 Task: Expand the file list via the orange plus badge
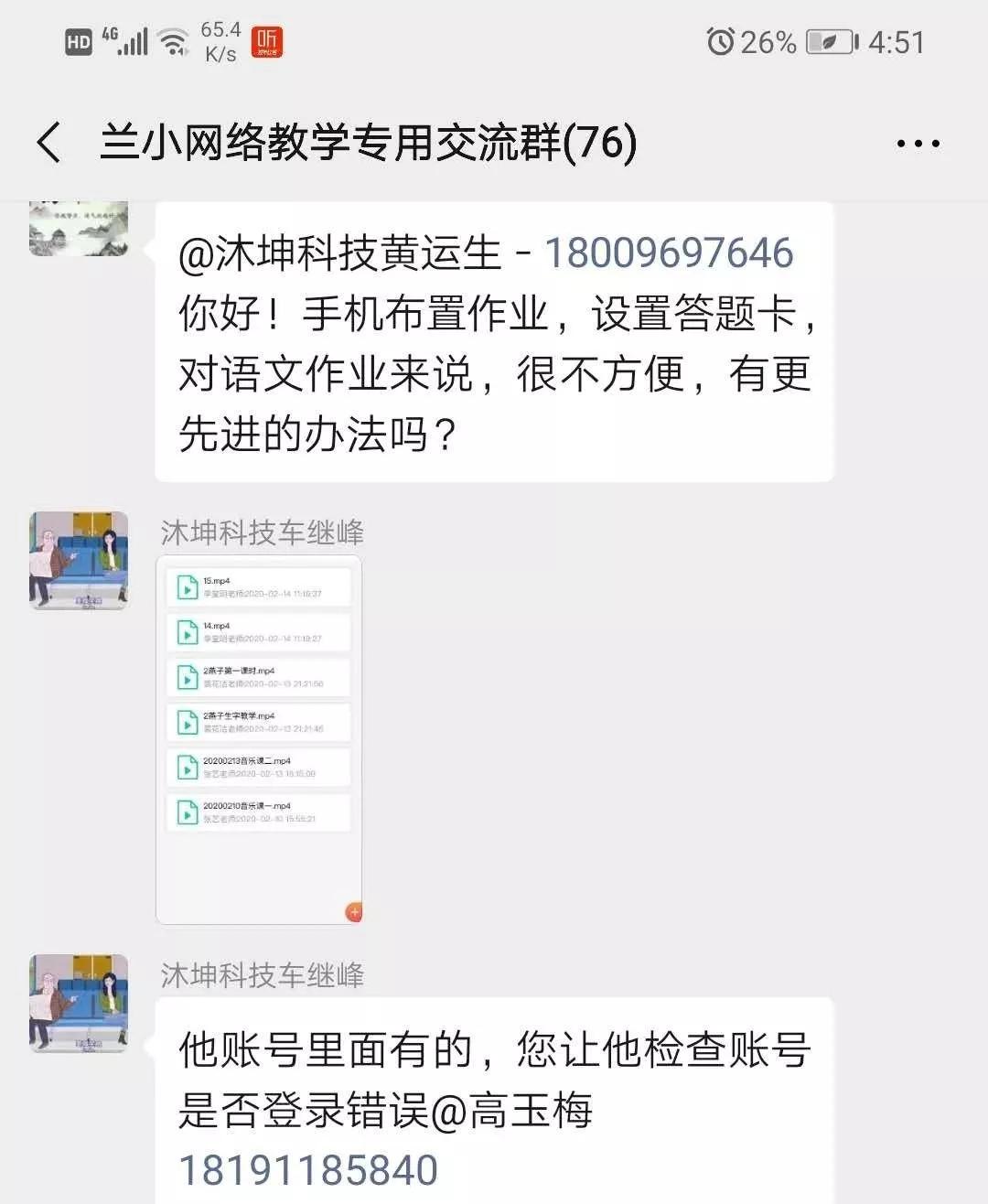[x=354, y=911]
